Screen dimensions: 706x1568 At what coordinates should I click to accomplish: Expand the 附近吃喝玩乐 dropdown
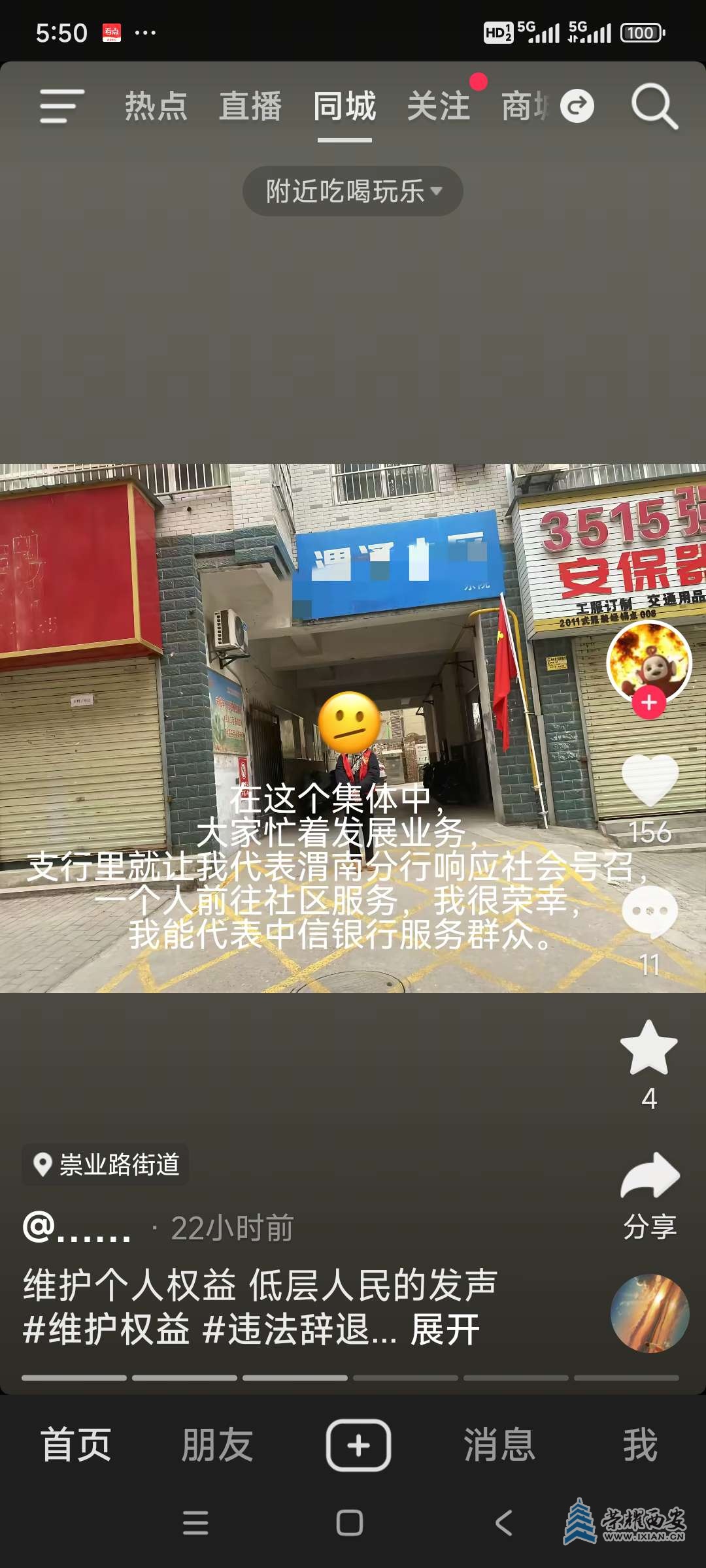pos(353,191)
